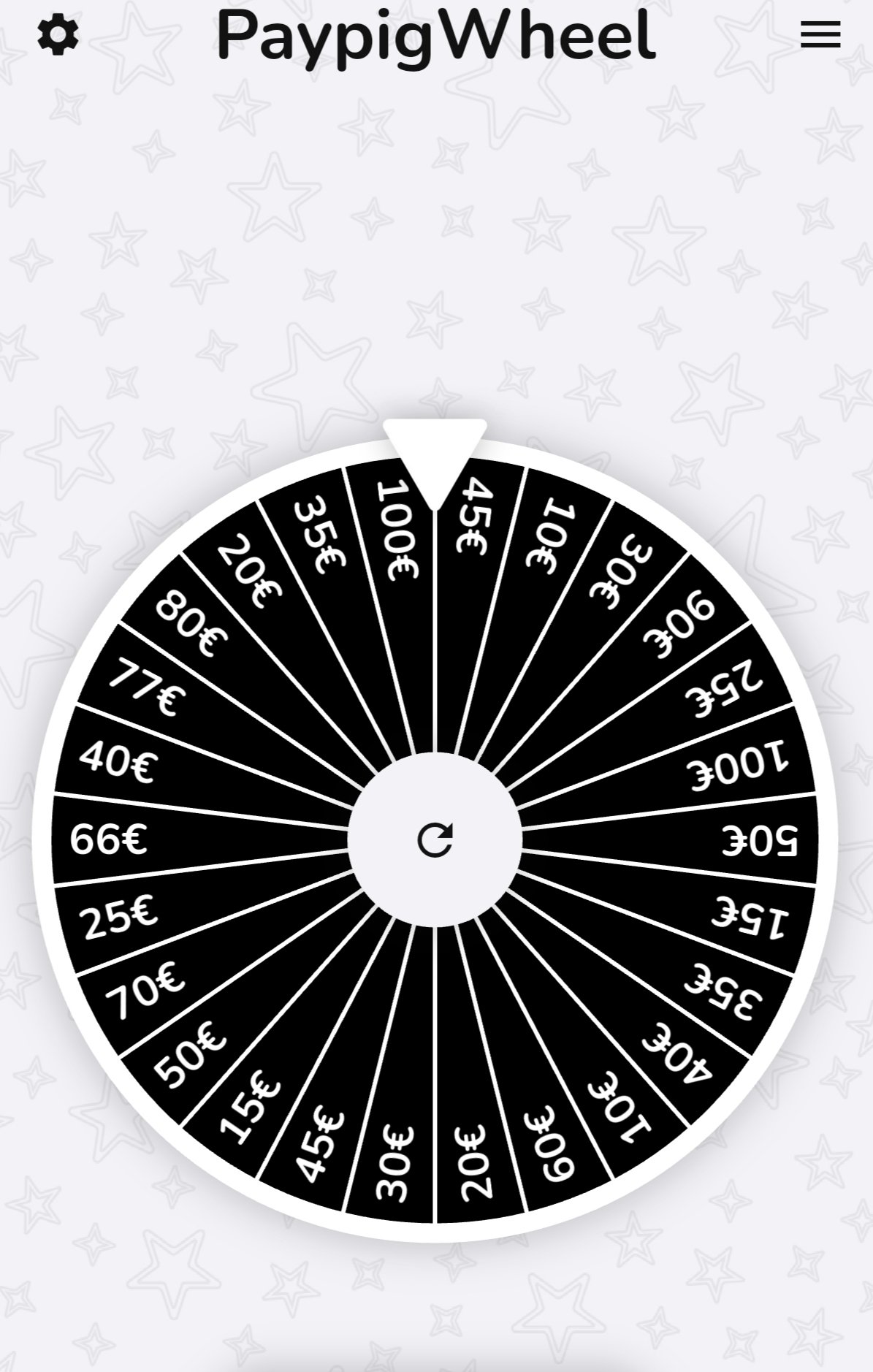Viewport: 873px width, 1372px height.
Task: Spin the wheel with center button
Action: point(435,839)
